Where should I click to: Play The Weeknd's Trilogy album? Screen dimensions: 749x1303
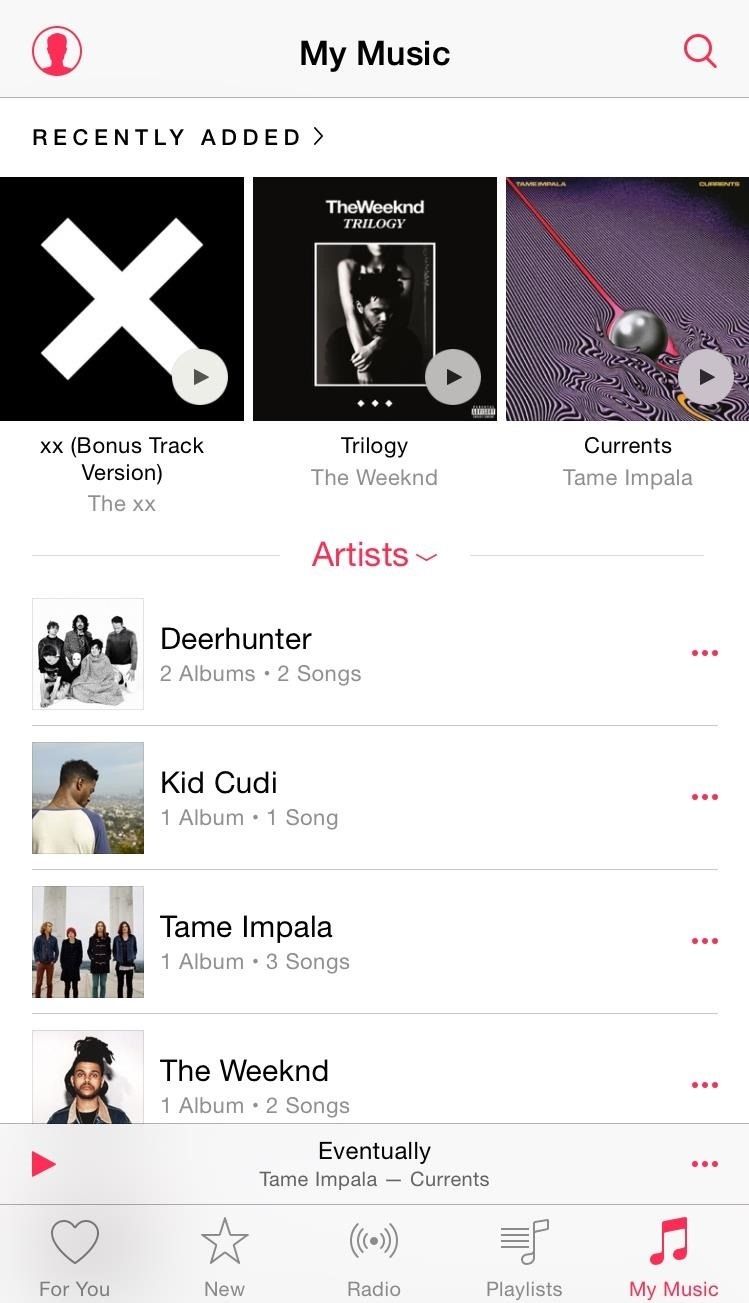453,377
